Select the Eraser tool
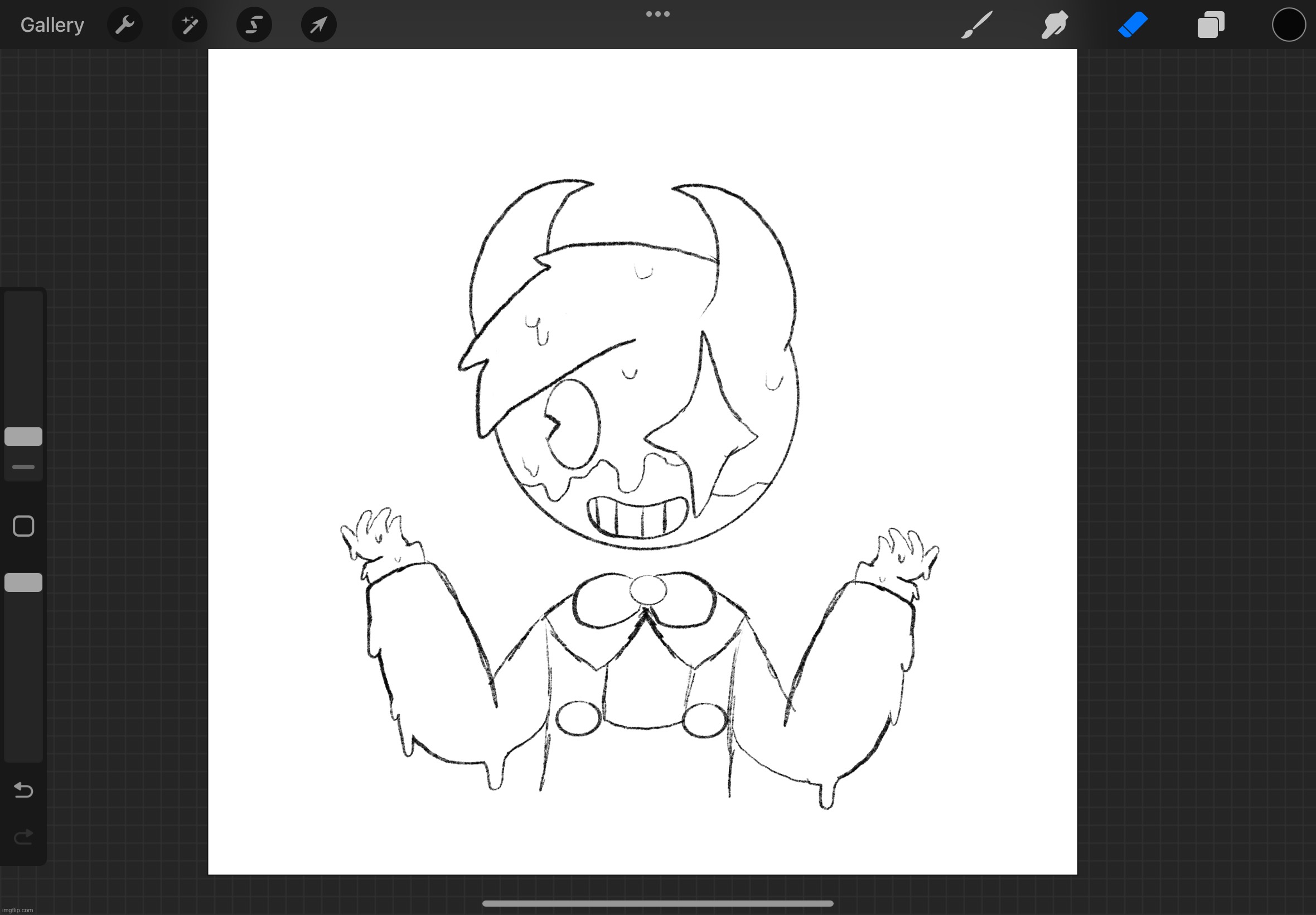1316x915 pixels. 1133,25
